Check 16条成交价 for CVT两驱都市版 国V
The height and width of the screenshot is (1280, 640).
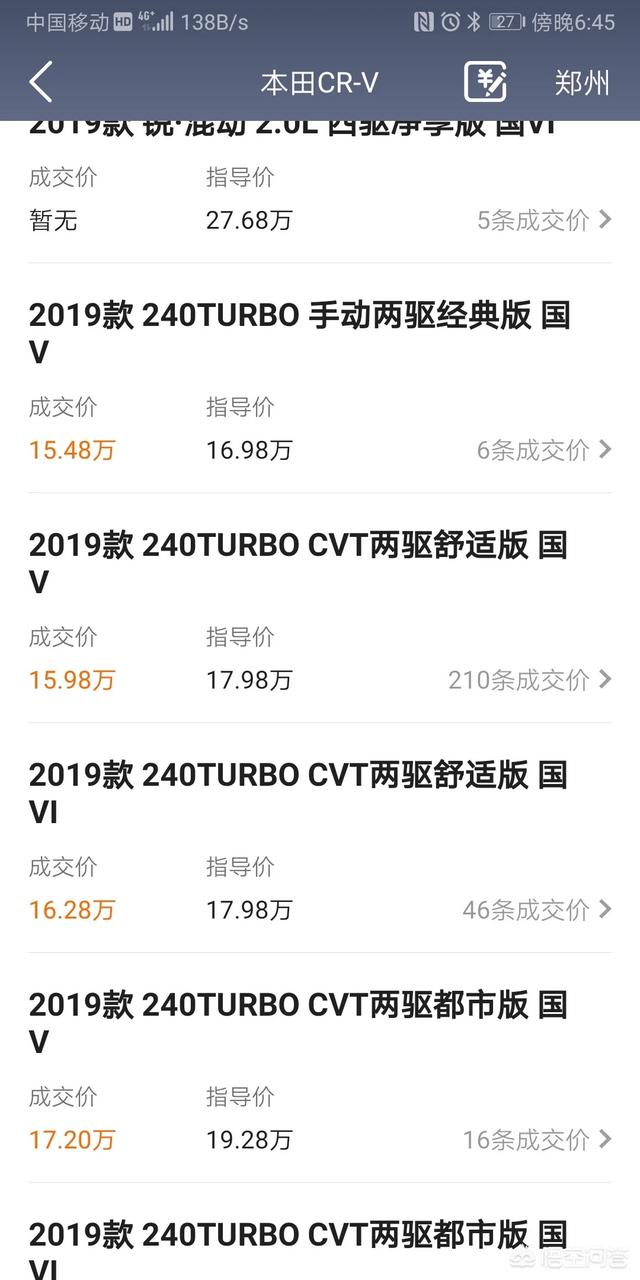[536, 1139]
